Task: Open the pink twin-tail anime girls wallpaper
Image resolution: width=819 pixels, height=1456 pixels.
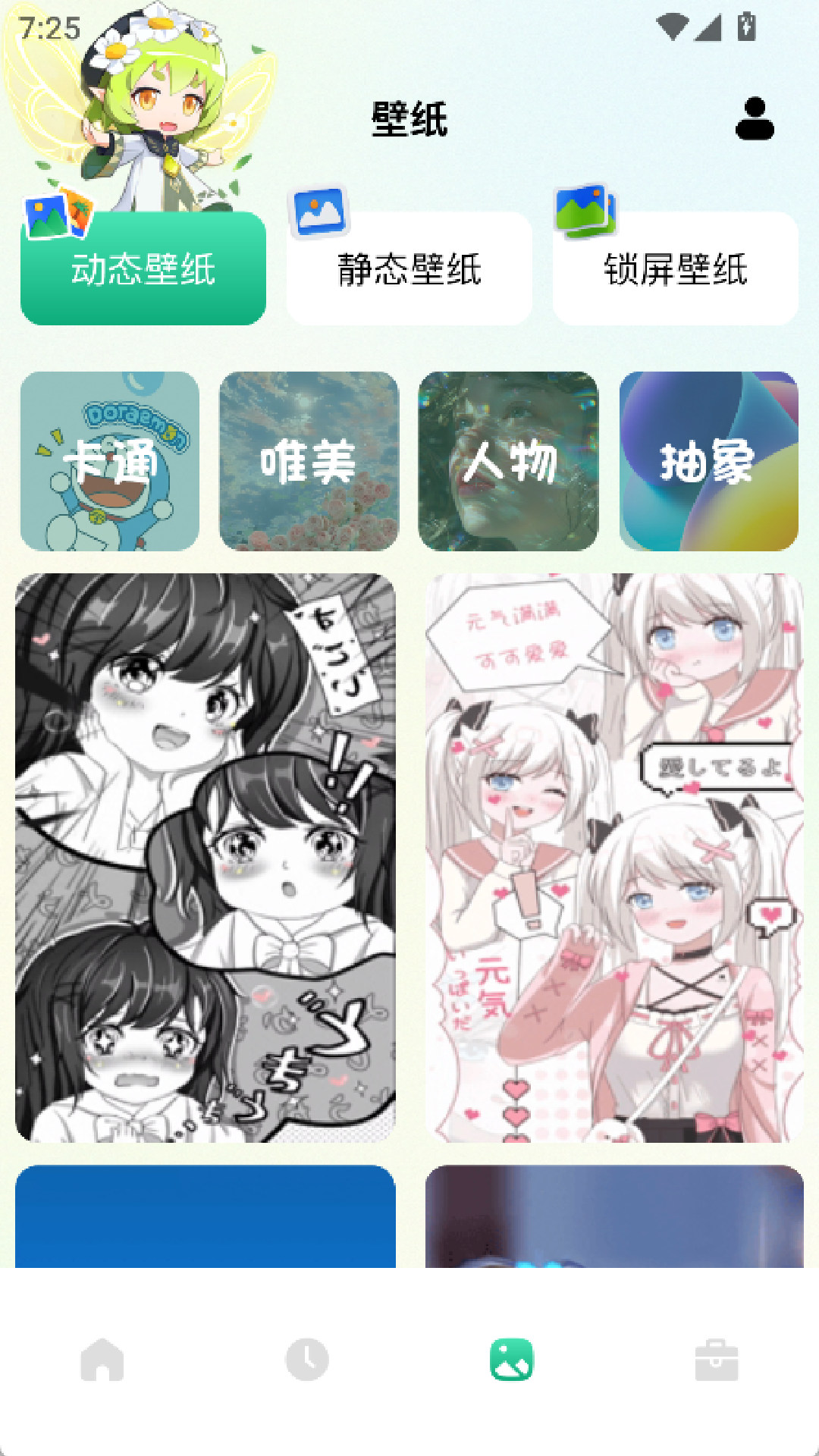Action: (614, 857)
